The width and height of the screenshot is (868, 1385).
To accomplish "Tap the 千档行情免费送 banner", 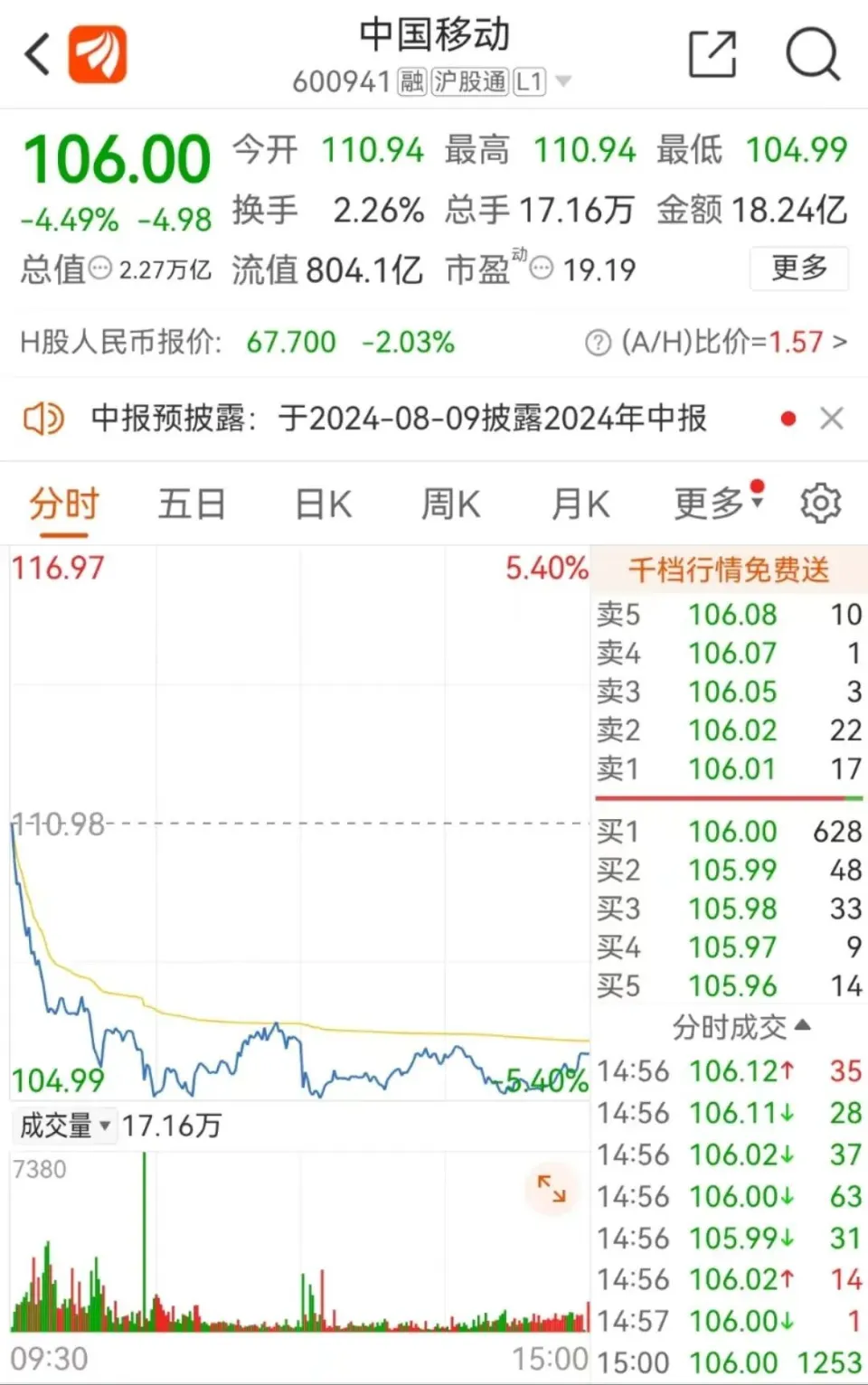I will coord(728,570).
